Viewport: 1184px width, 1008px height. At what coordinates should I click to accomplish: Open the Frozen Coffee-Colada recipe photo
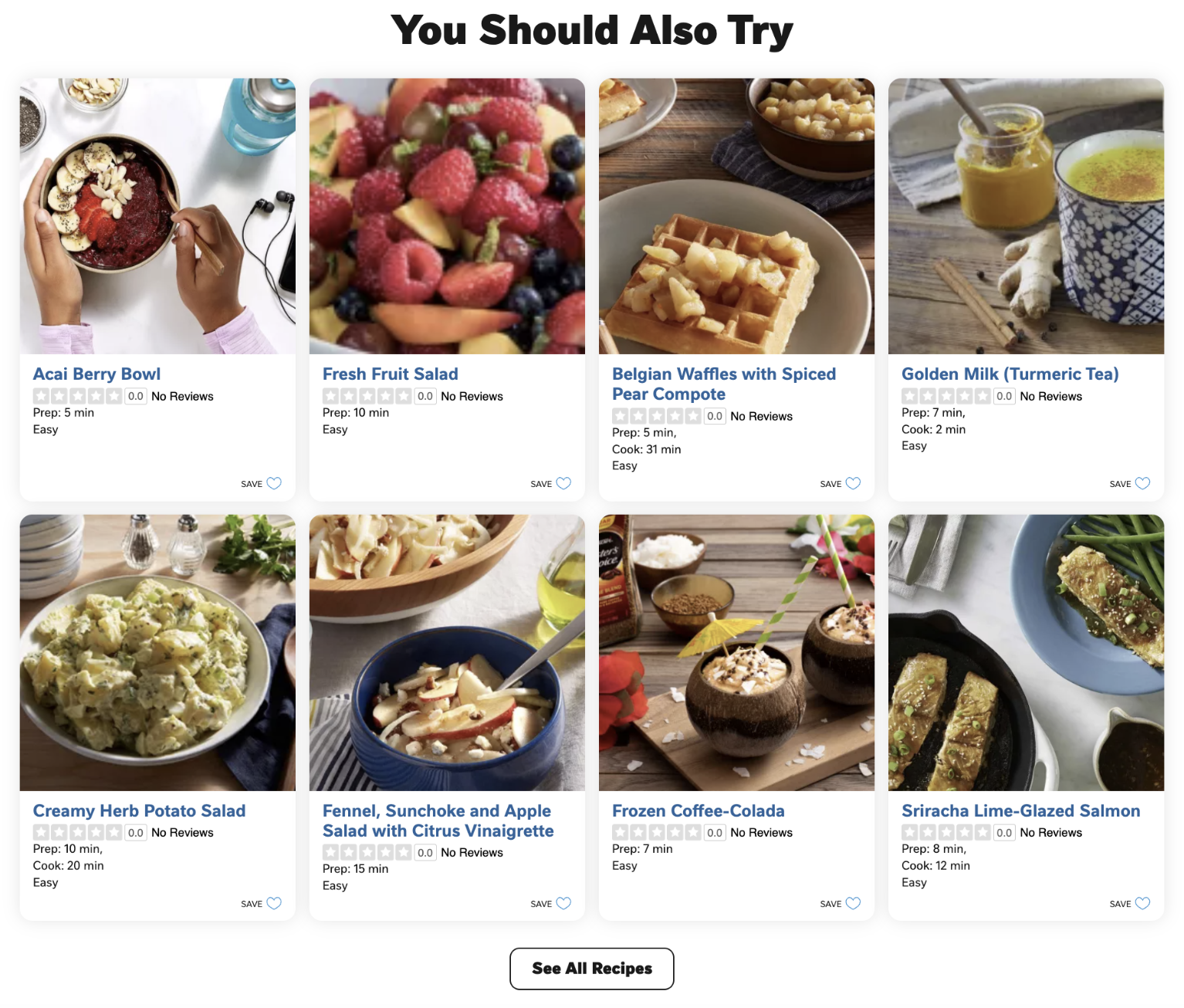(736, 652)
